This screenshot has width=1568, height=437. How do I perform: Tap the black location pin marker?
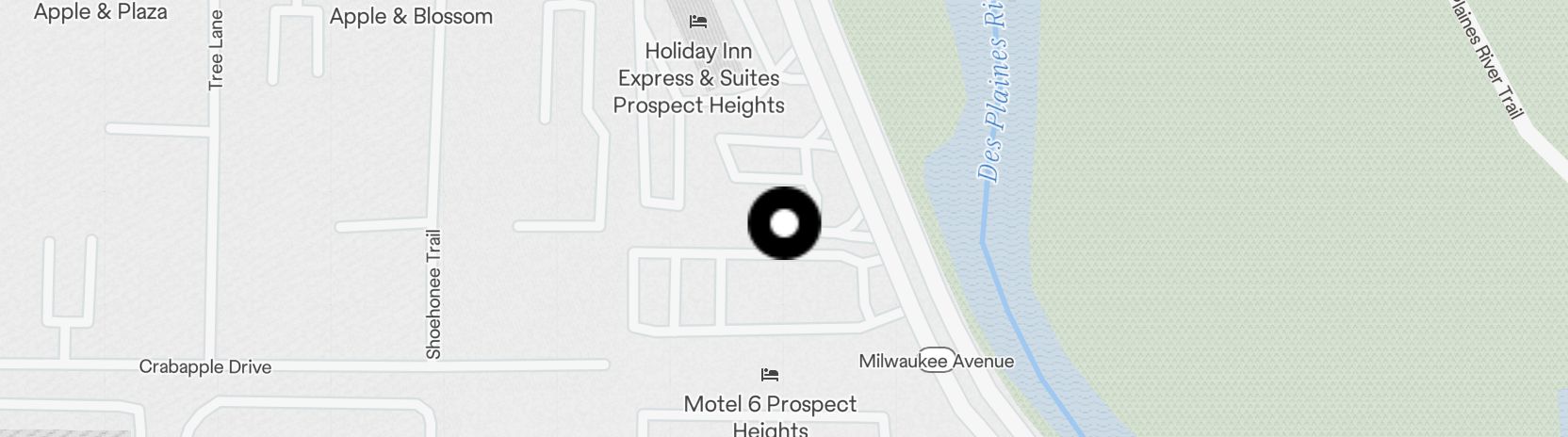784,223
